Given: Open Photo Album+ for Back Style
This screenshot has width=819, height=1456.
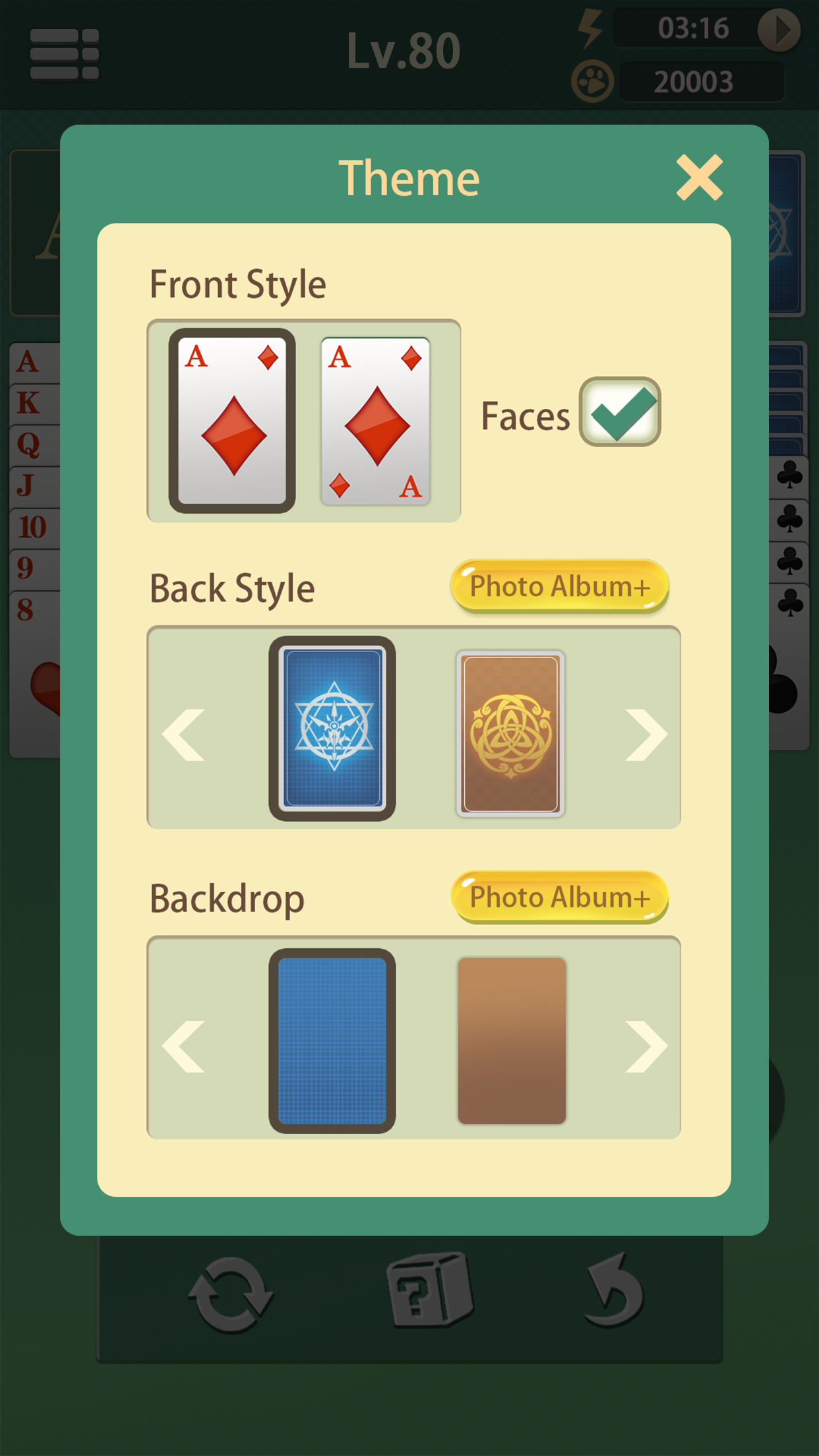Looking at the screenshot, I should pyautogui.click(x=559, y=586).
